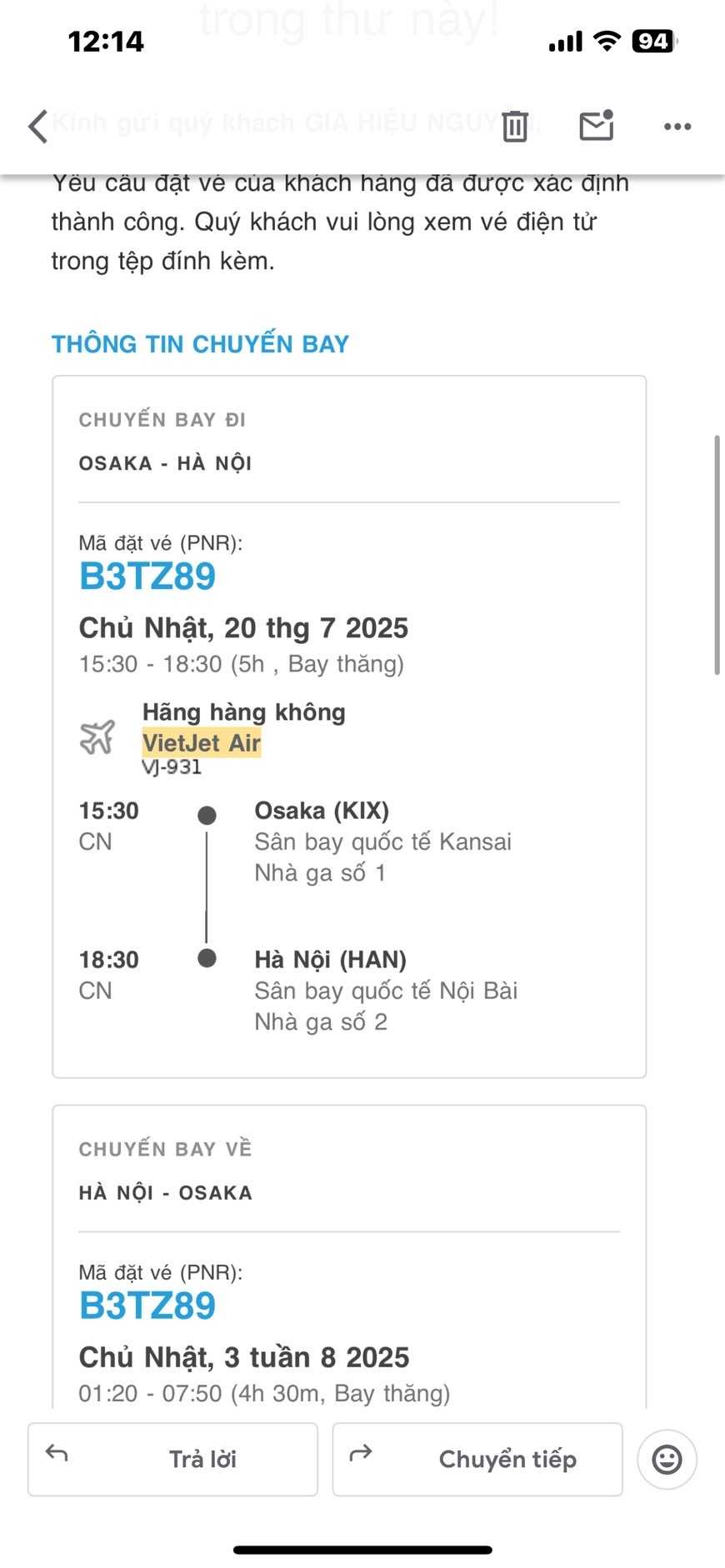Image resolution: width=725 pixels, height=1568 pixels.
Task: Add an emoji reaction to the email
Action: pyautogui.click(x=667, y=1459)
